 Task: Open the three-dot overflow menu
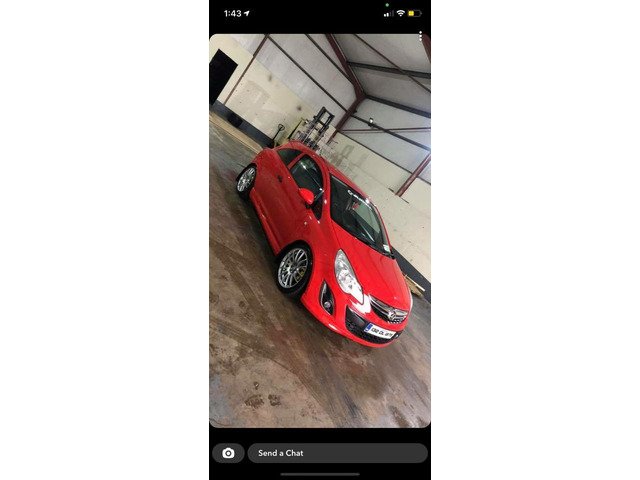[x=420, y=36]
